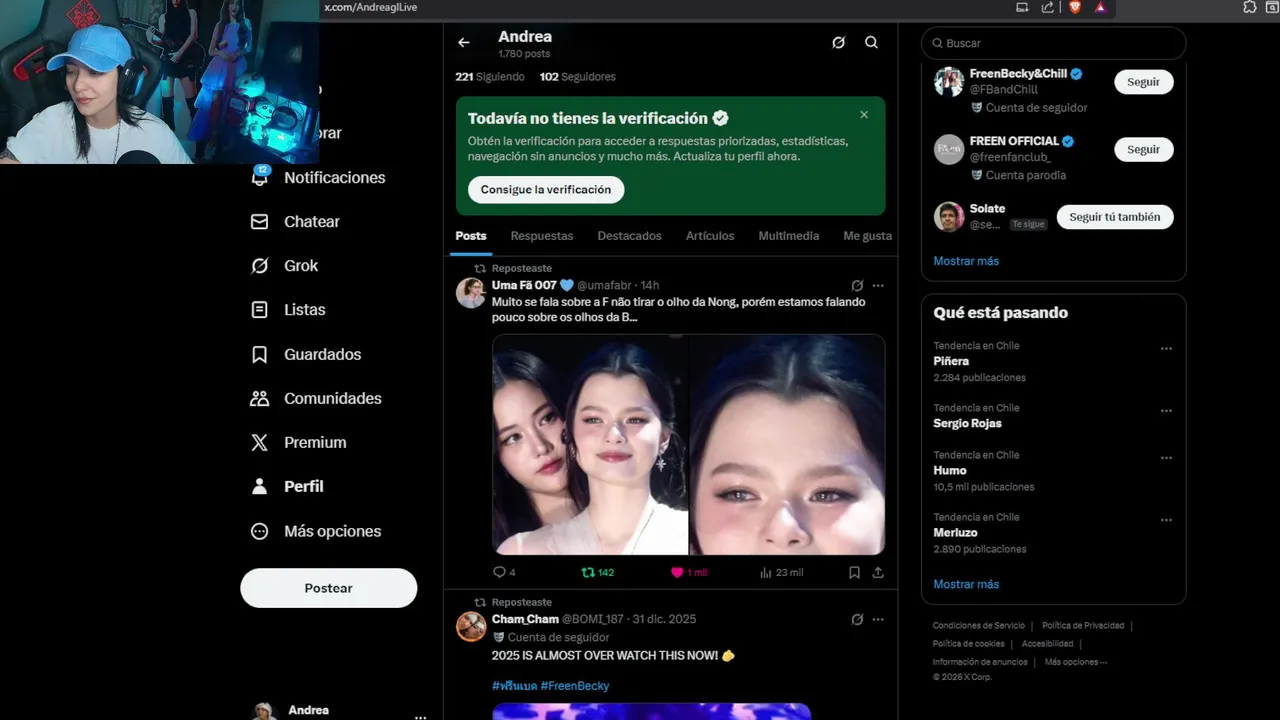Tap Seguir tú también for Solate
This screenshot has height=720, width=1280.
point(1114,217)
